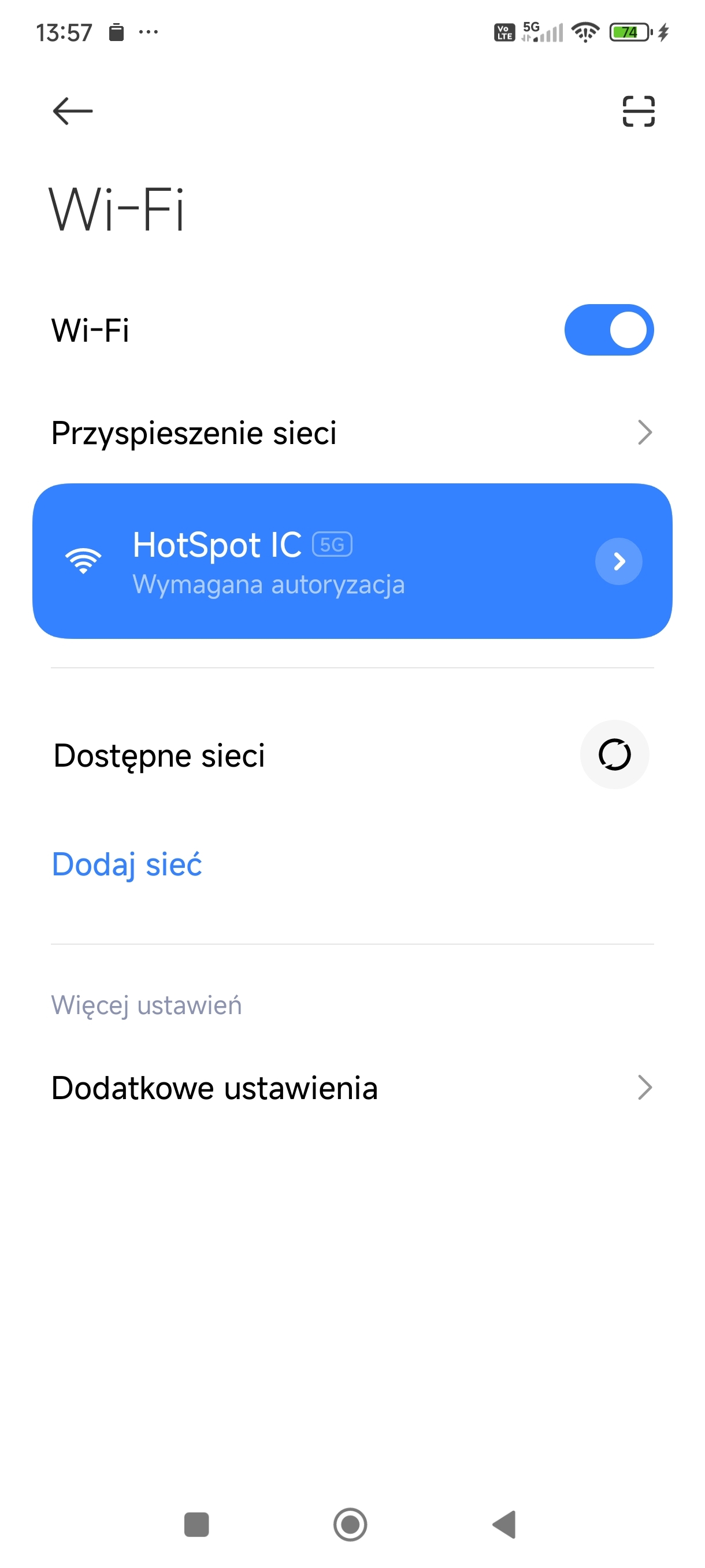Tap Dodaj sieć to add network

127,864
